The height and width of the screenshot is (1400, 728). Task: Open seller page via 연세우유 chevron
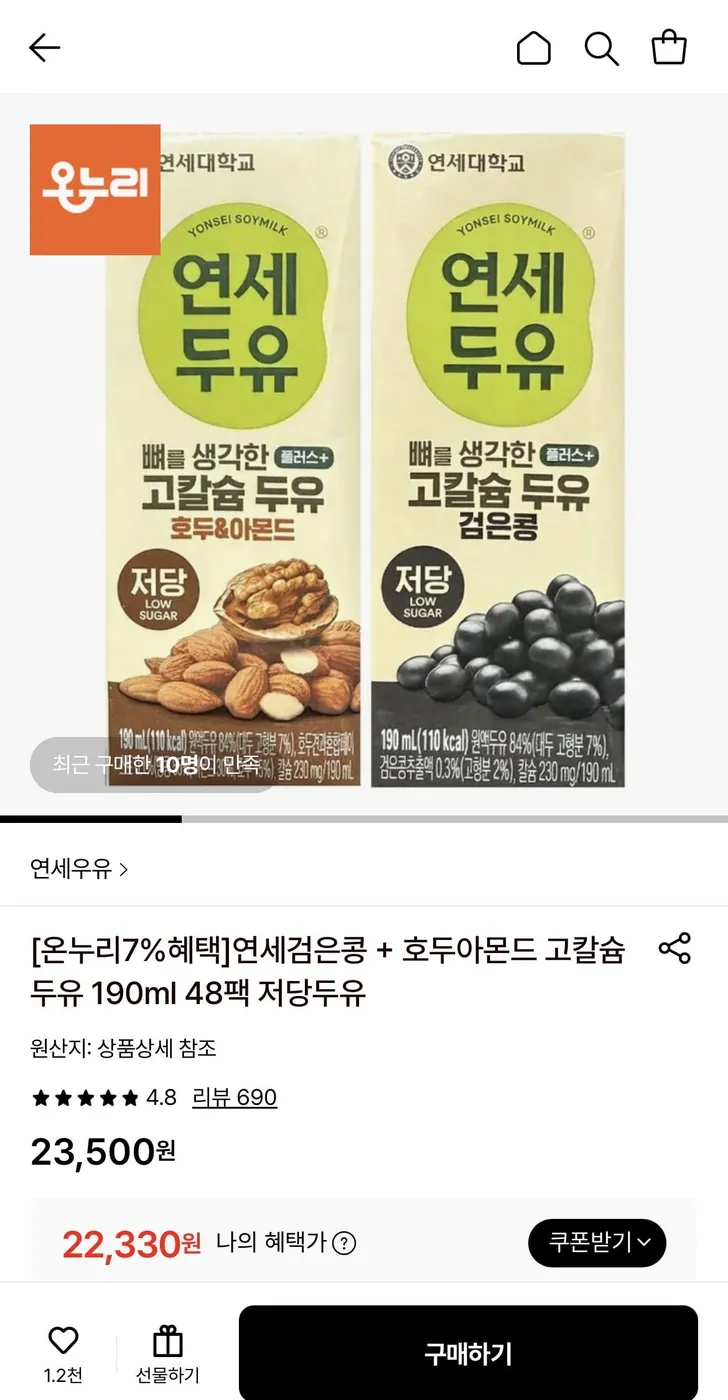[x=75, y=870]
